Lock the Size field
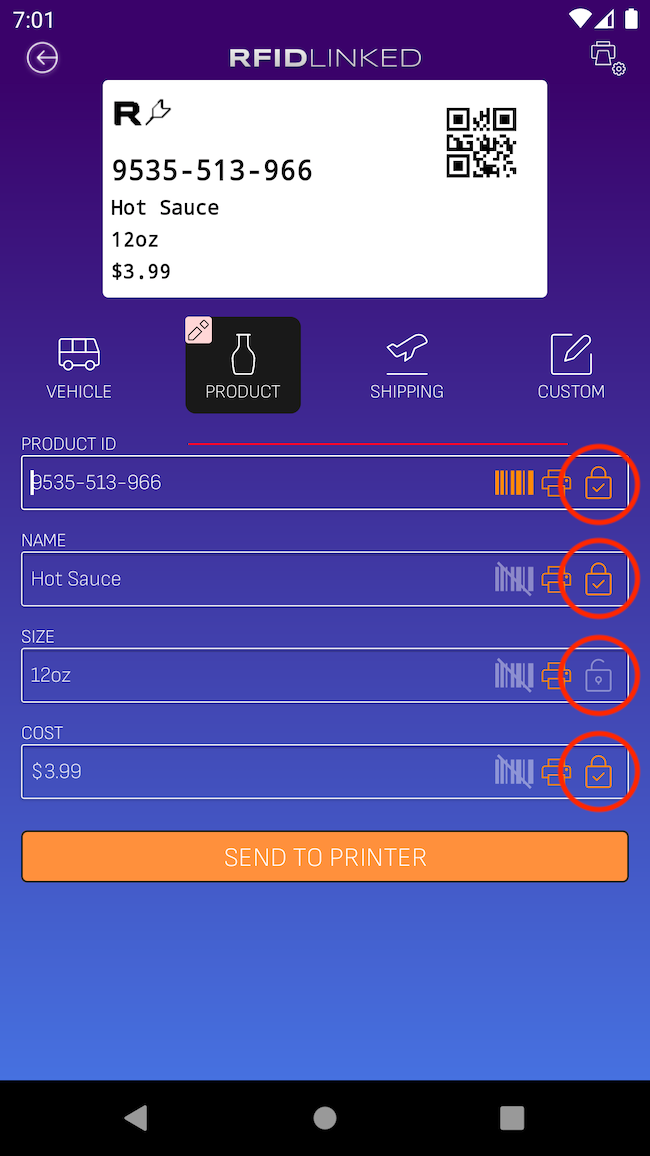Viewport: 650px width, 1156px height. click(598, 675)
